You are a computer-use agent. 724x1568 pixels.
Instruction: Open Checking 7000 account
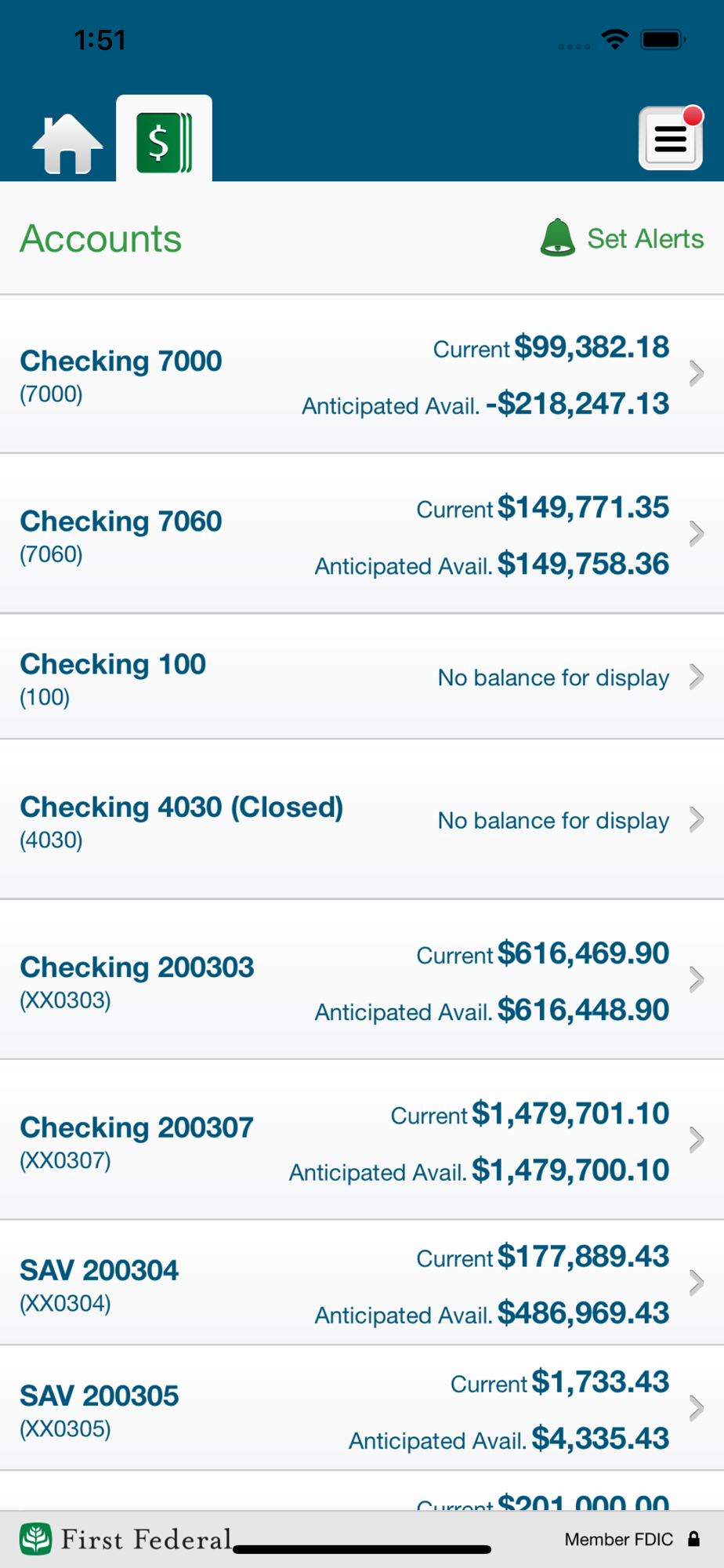point(362,375)
